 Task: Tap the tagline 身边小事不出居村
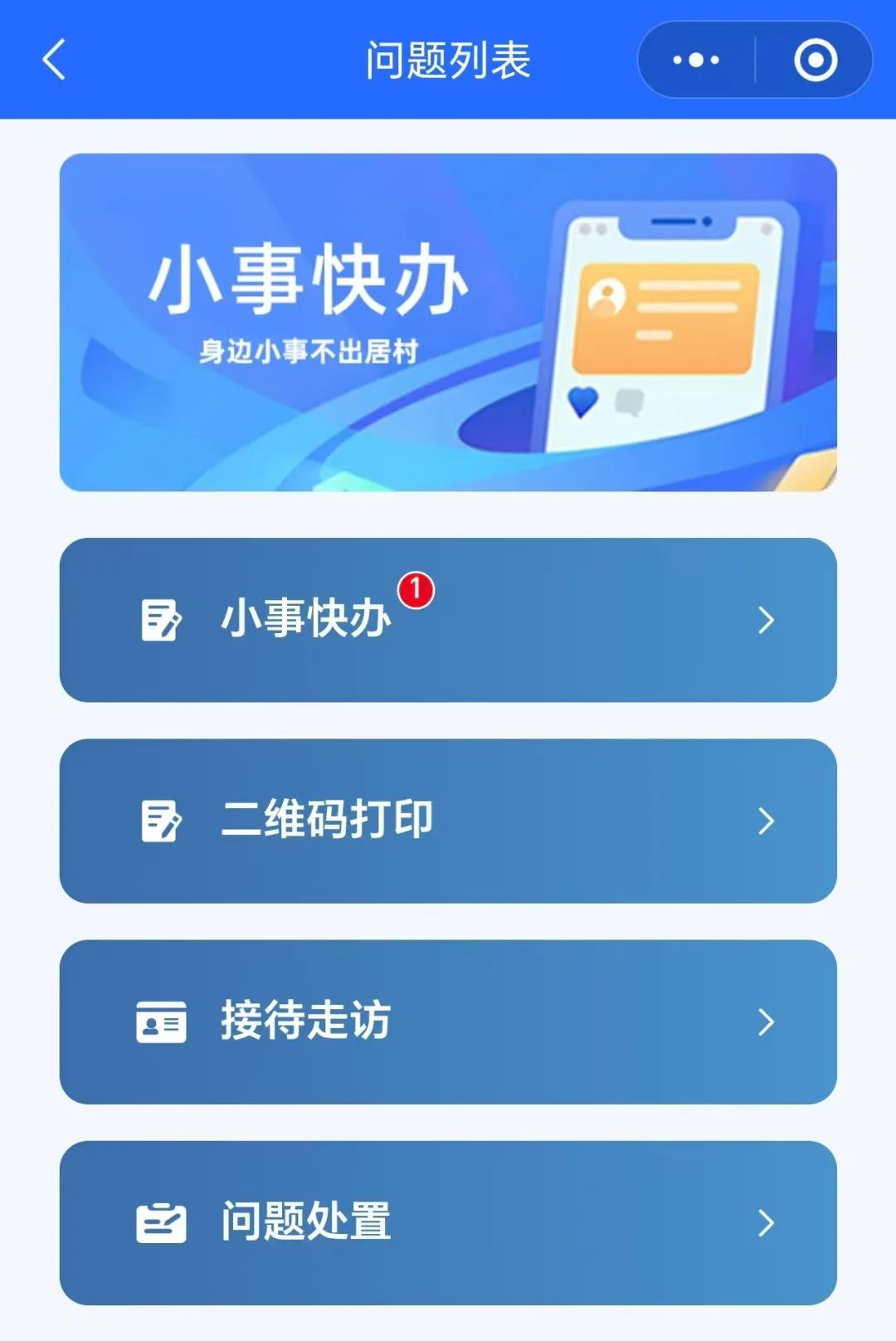point(314,349)
